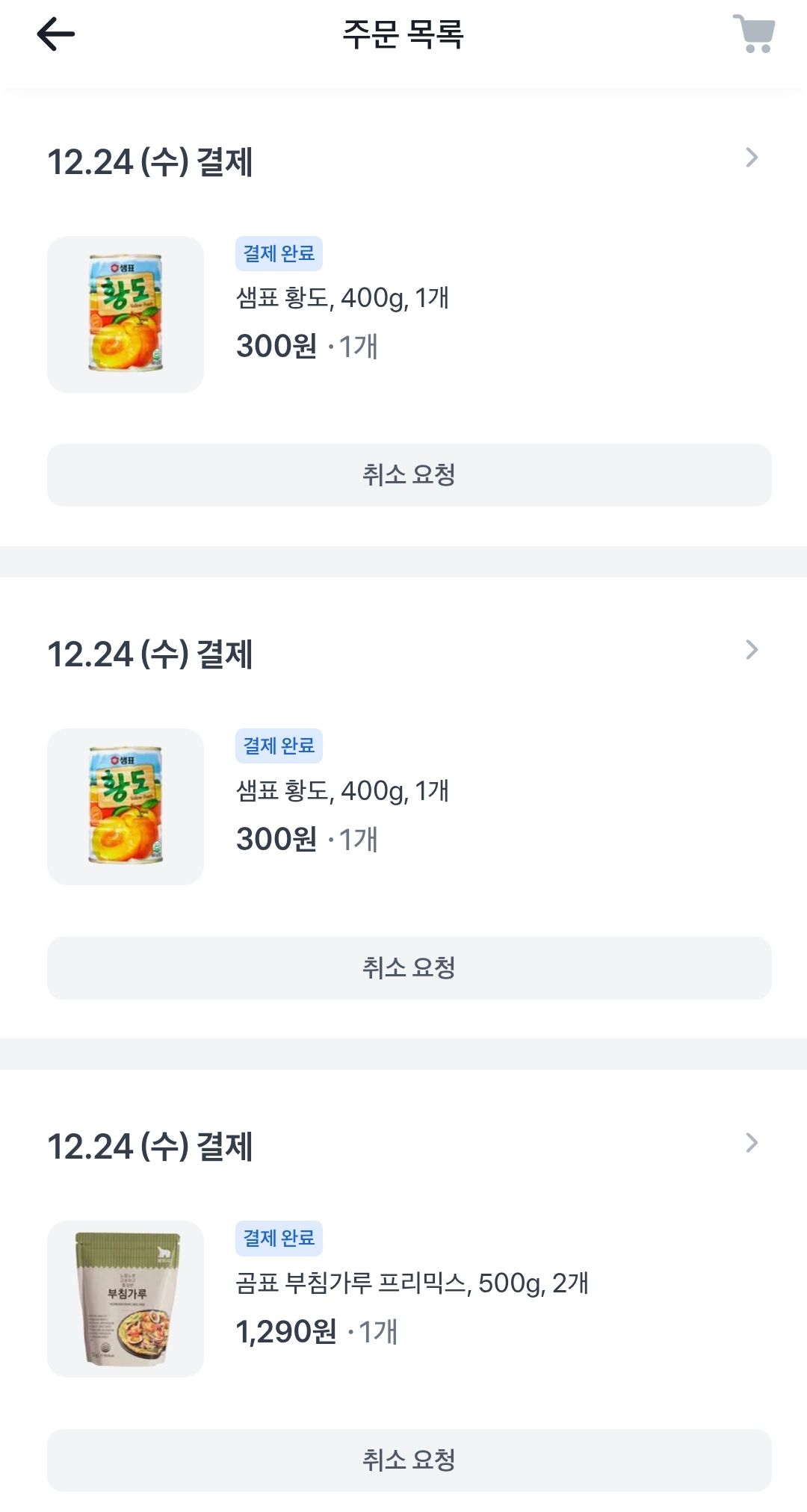The width and height of the screenshot is (807, 1512).
Task: Open the 곰표 부침가루 프리믹스 product tile
Action: (126, 1298)
